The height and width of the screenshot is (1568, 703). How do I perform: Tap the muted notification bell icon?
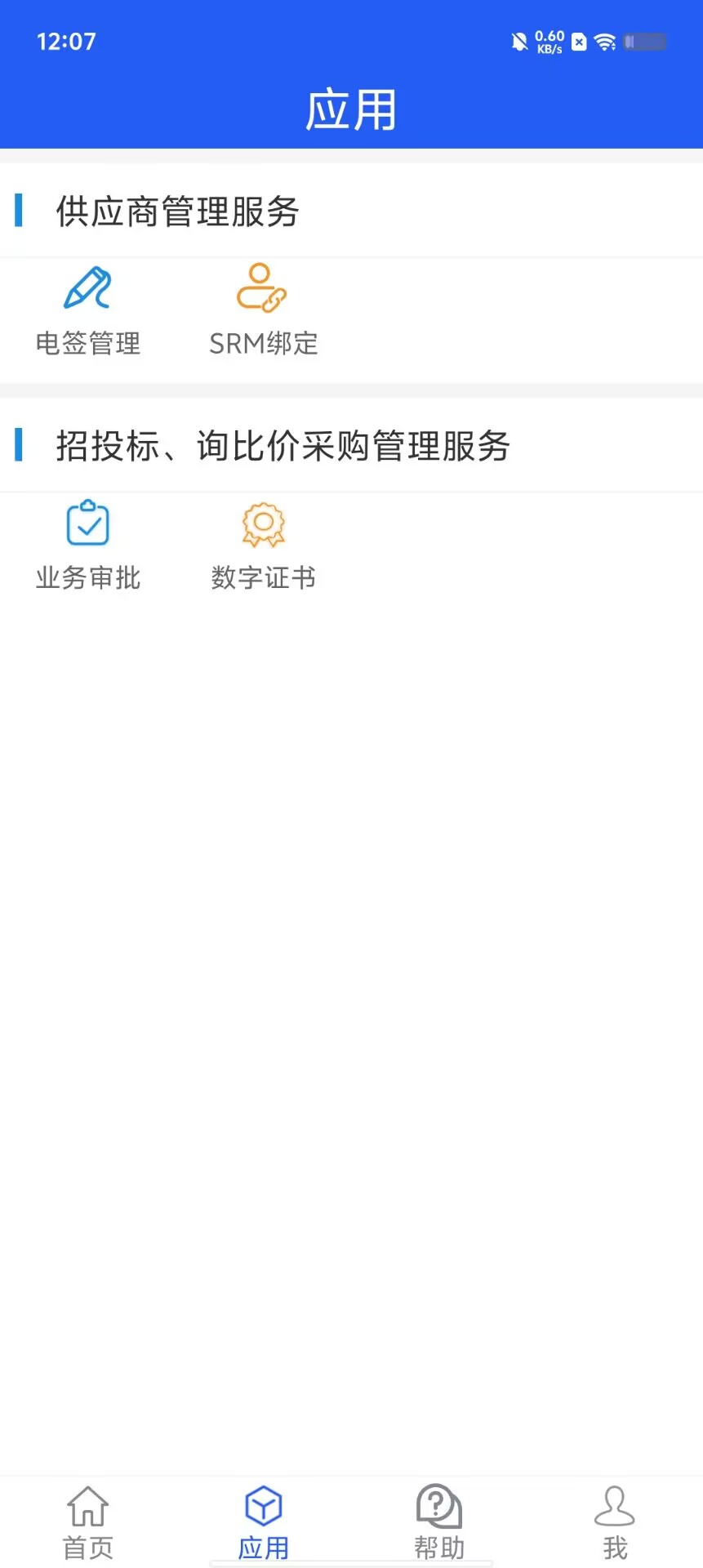pyautogui.click(x=518, y=41)
